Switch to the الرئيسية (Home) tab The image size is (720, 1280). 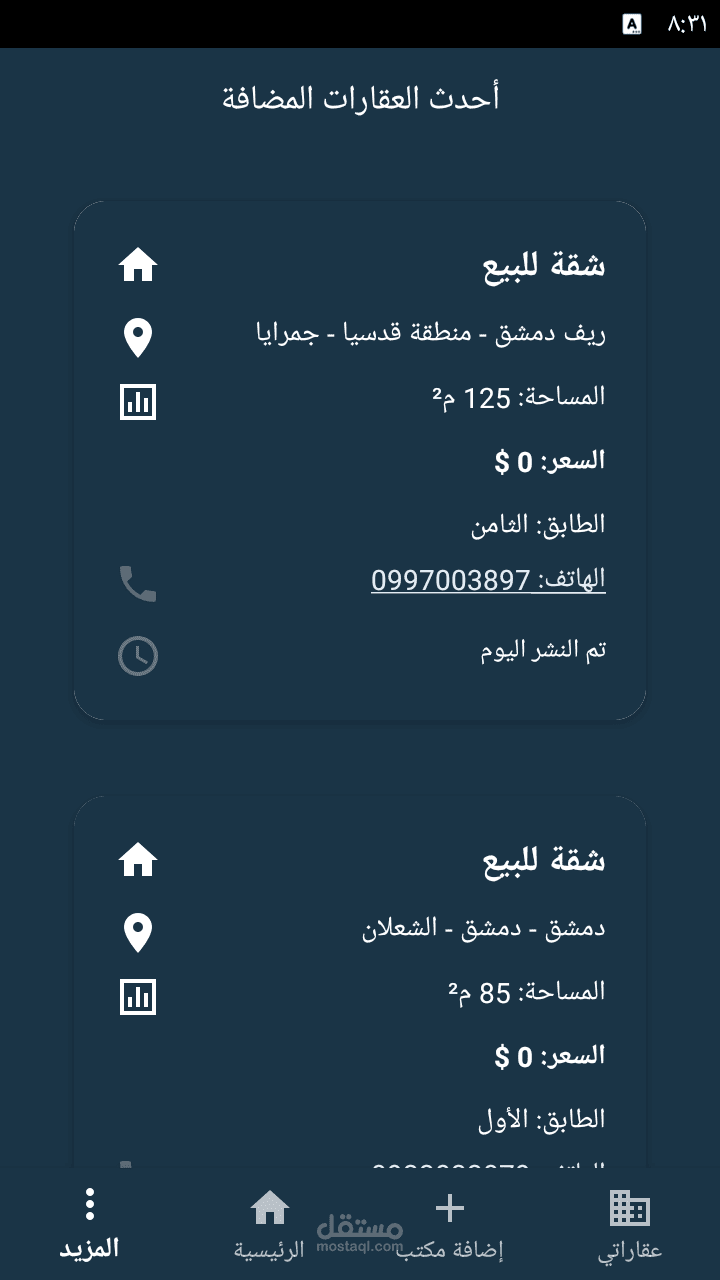point(270,1224)
